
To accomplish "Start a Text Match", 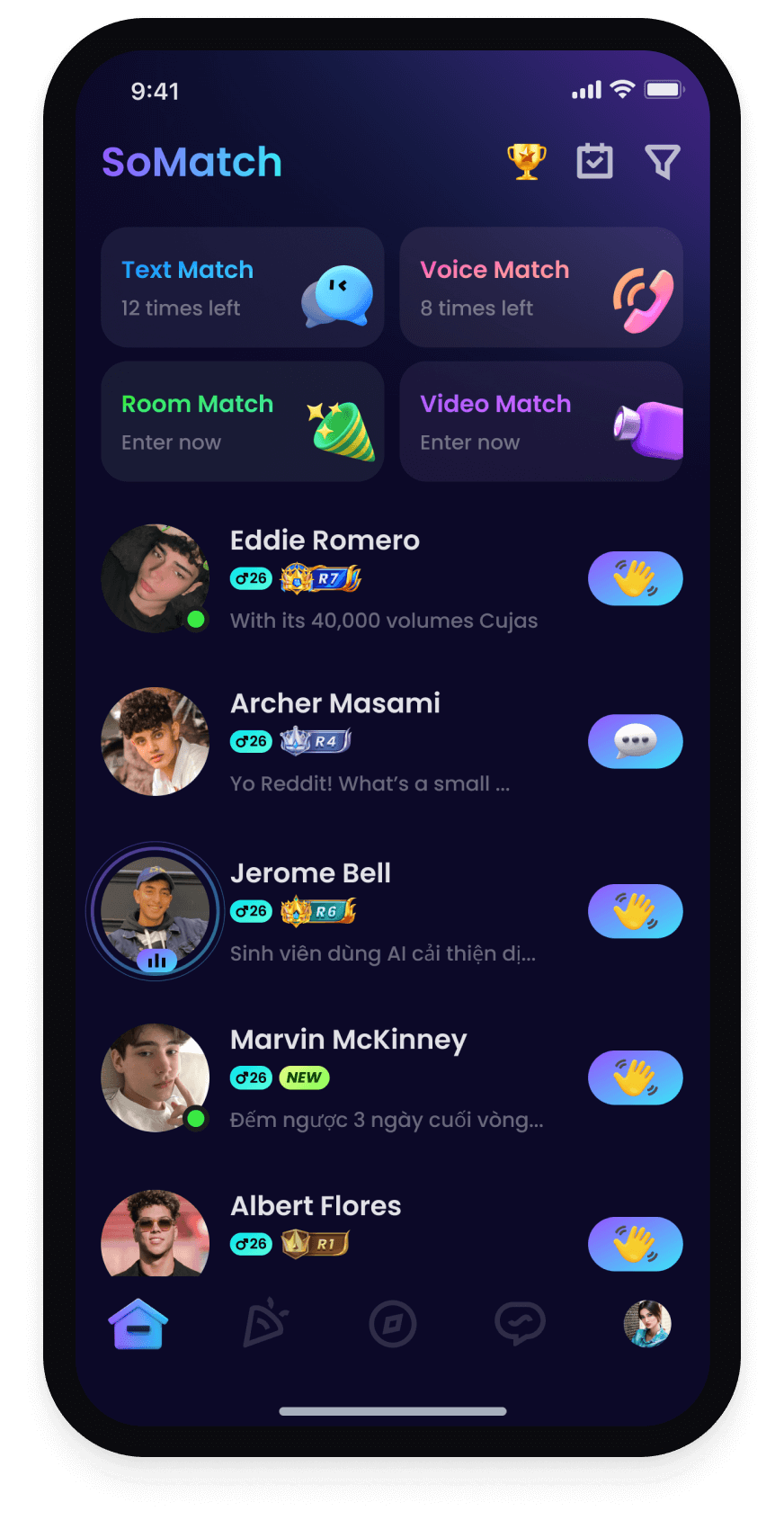I will pos(242,288).
